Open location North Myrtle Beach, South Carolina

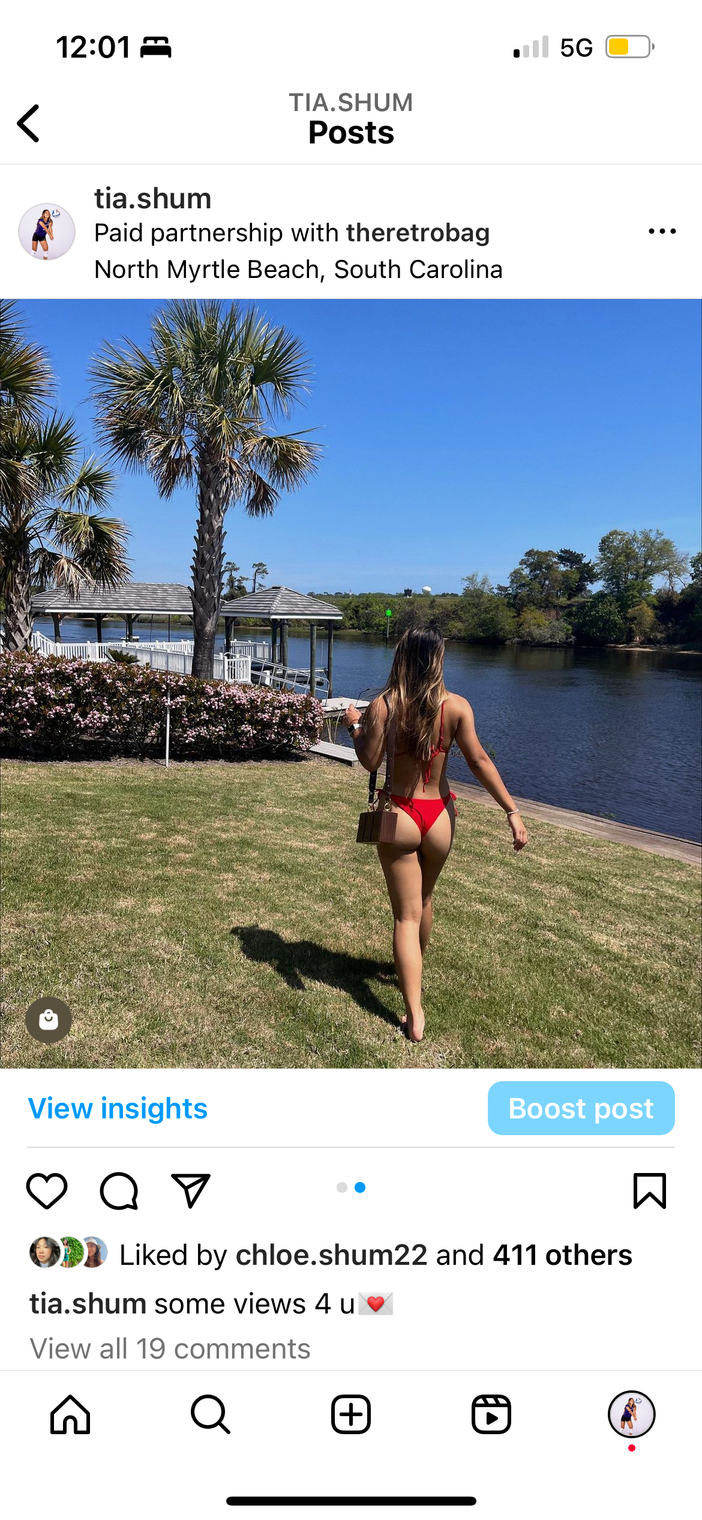(298, 269)
